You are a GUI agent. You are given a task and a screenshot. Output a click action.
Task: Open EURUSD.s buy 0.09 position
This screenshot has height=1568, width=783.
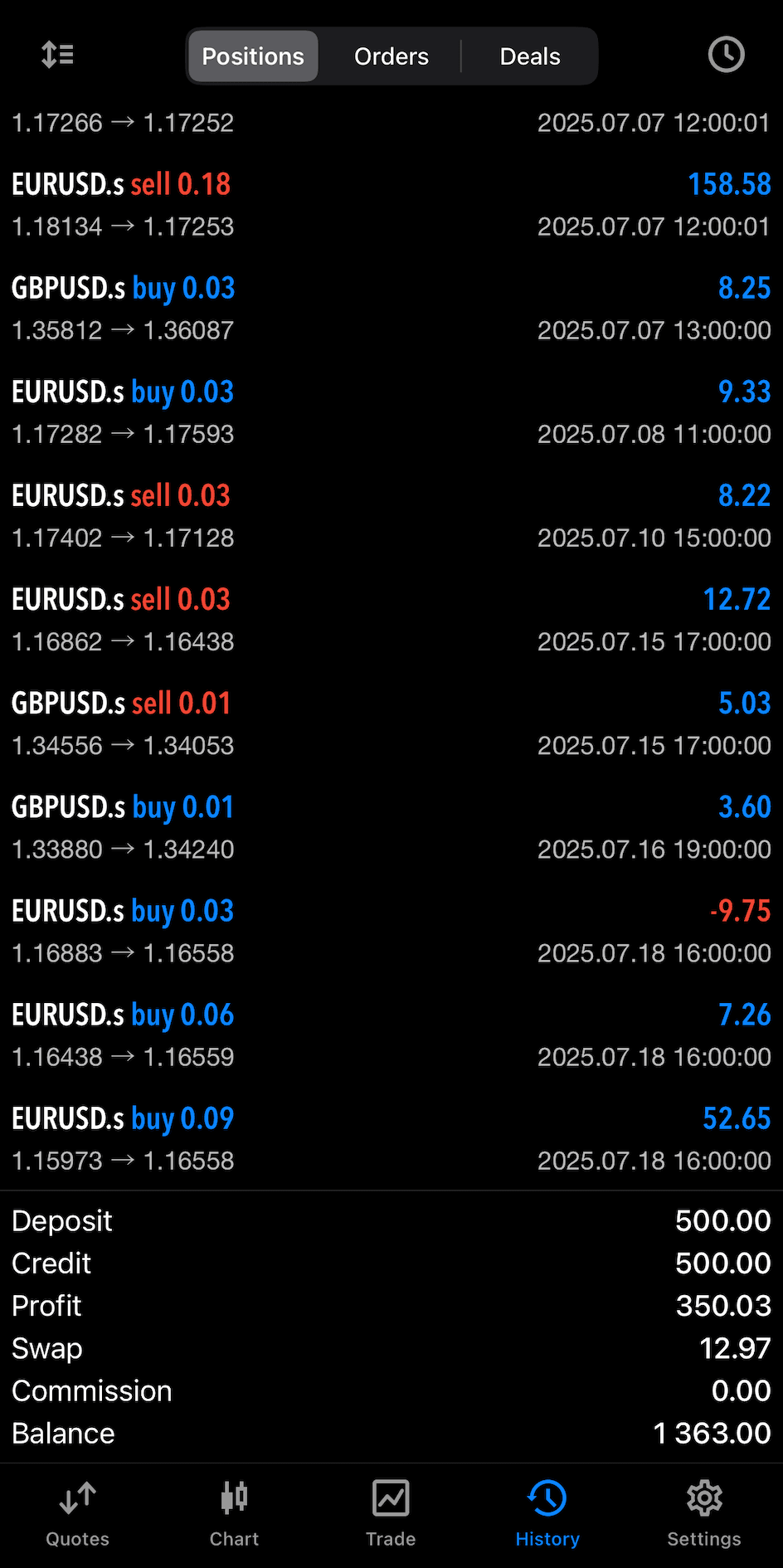(391, 1137)
